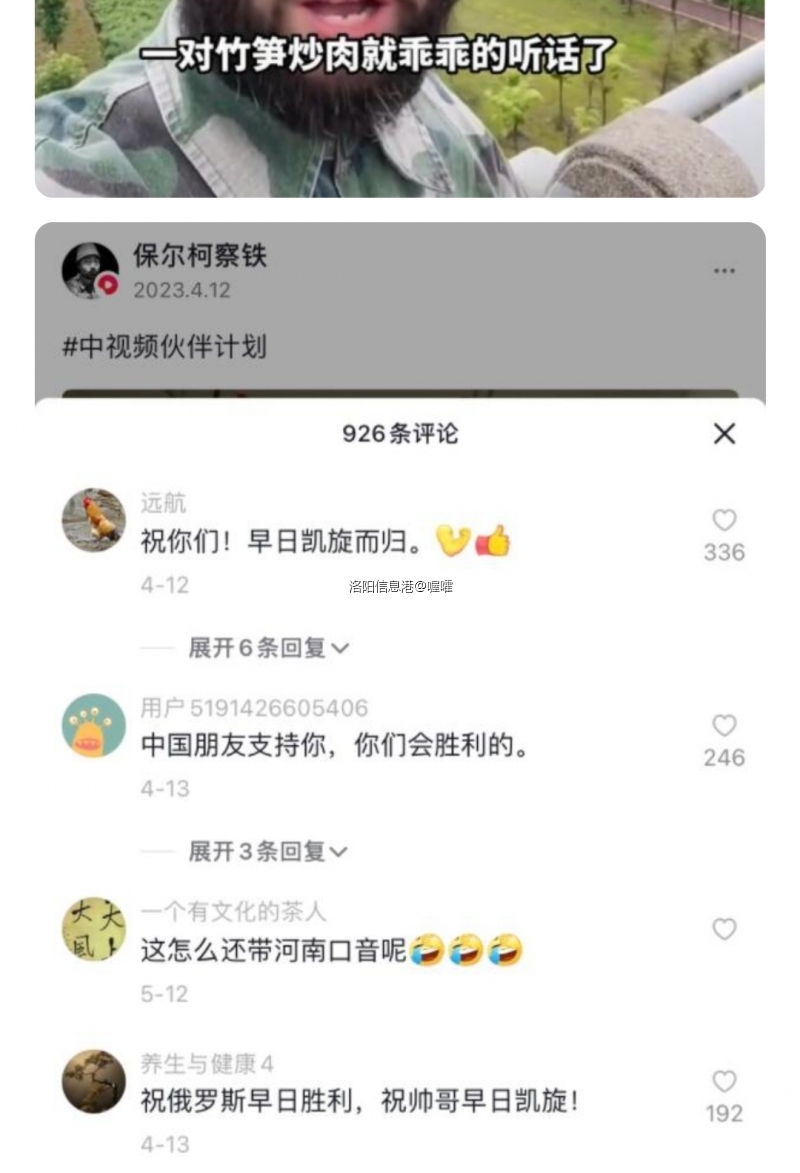This screenshot has height=1173, width=800.
Task: Close the 926条评论 comments panel
Action: point(724,433)
